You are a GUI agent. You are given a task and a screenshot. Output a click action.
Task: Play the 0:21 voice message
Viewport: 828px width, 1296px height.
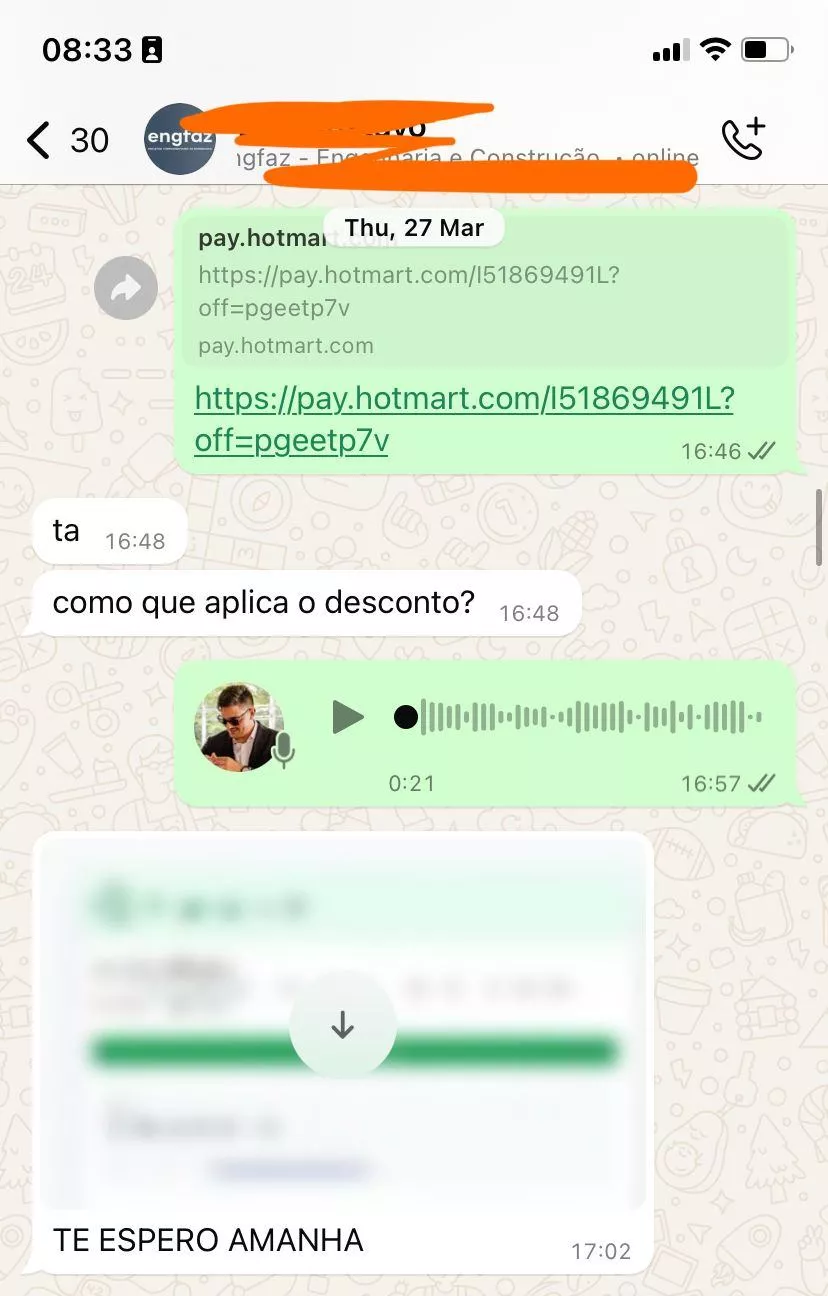pyautogui.click(x=348, y=716)
